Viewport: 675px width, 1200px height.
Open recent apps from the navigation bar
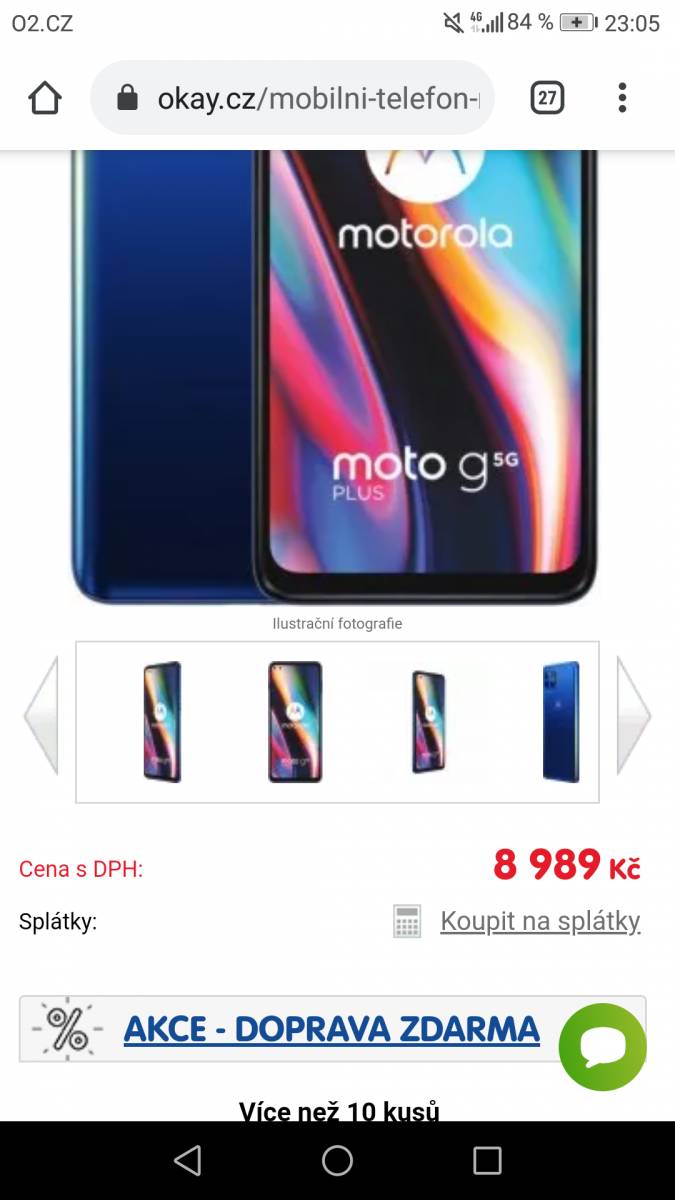(487, 1160)
